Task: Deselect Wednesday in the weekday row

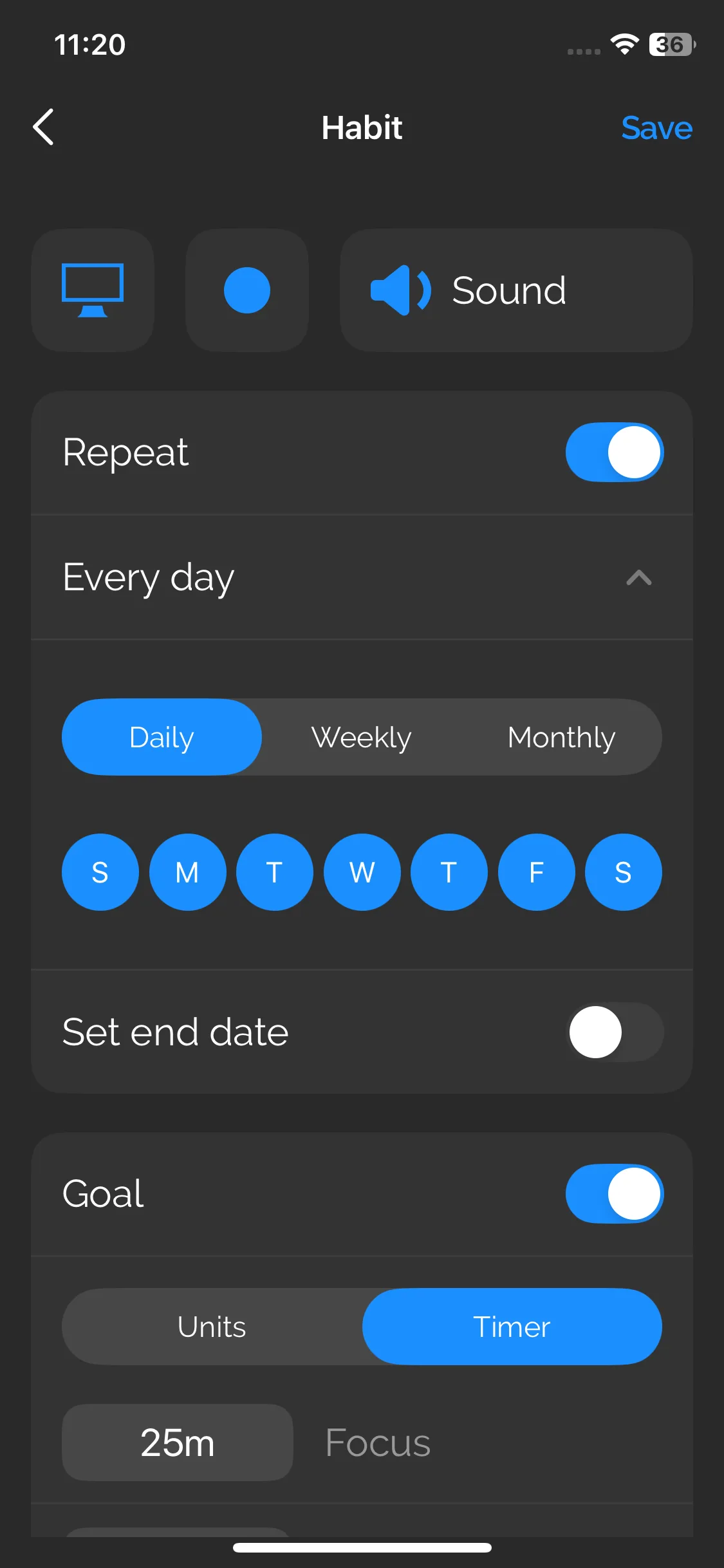Action: point(362,872)
